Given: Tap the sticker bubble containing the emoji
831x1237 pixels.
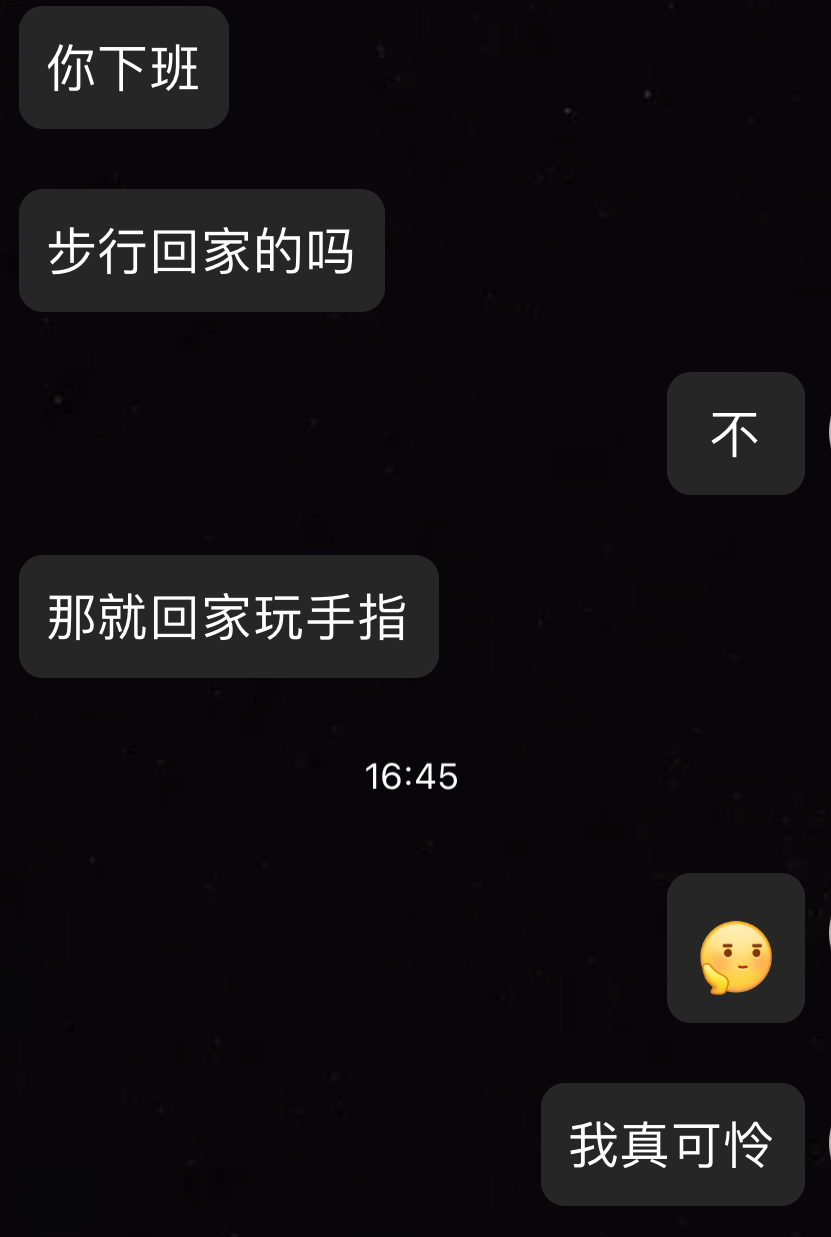Looking at the screenshot, I should [x=735, y=947].
